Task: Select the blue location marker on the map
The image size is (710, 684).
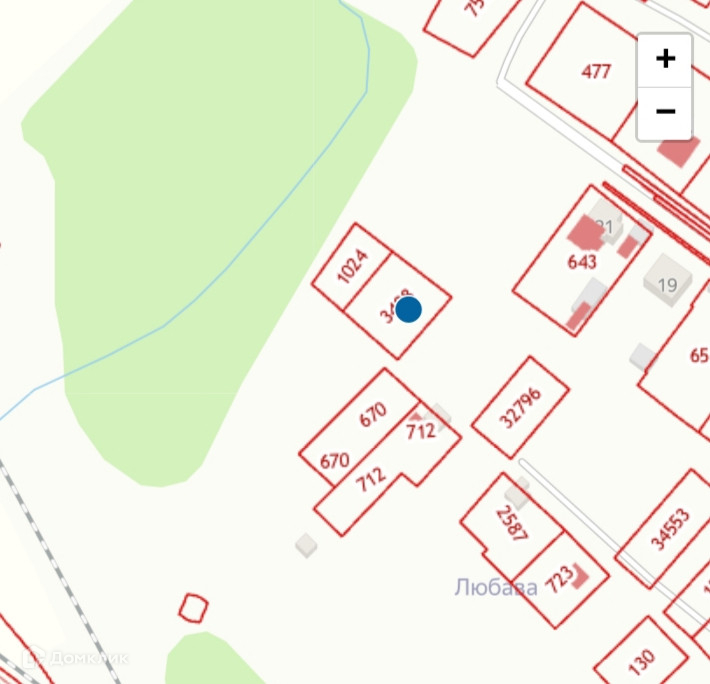Action: click(x=408, y=310)
